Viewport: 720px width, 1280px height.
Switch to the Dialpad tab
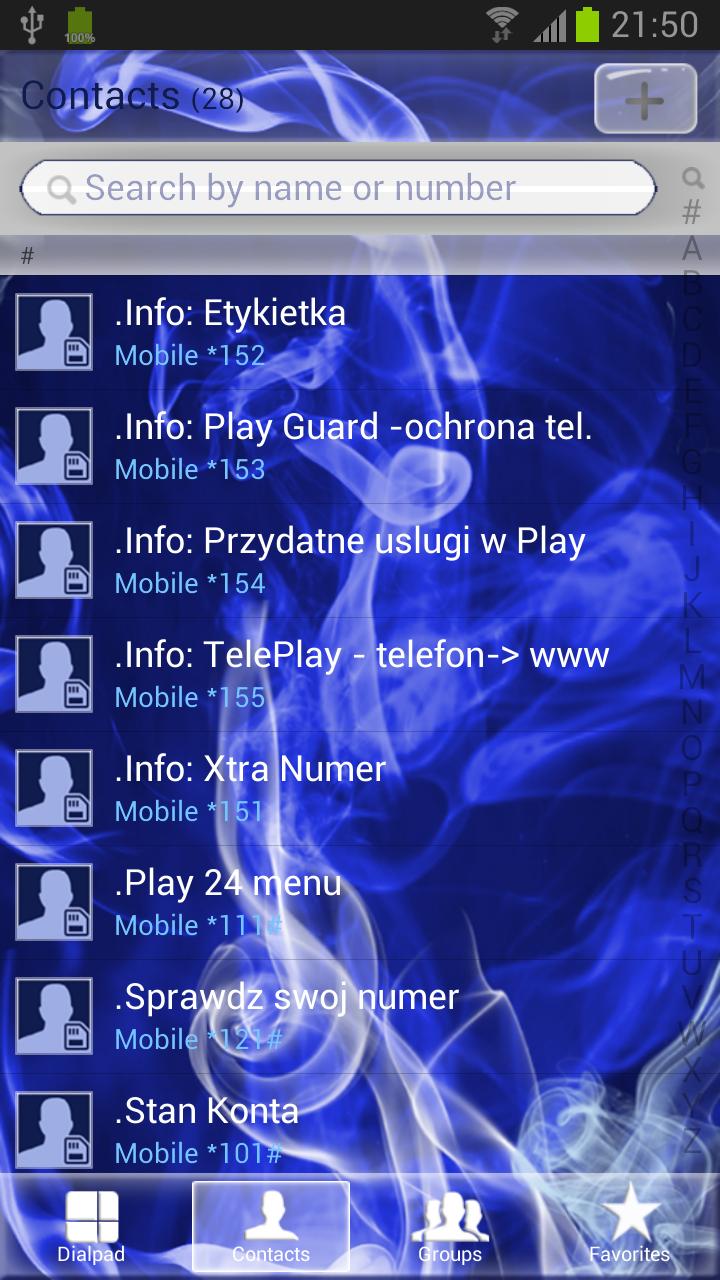click(91, 1227)
